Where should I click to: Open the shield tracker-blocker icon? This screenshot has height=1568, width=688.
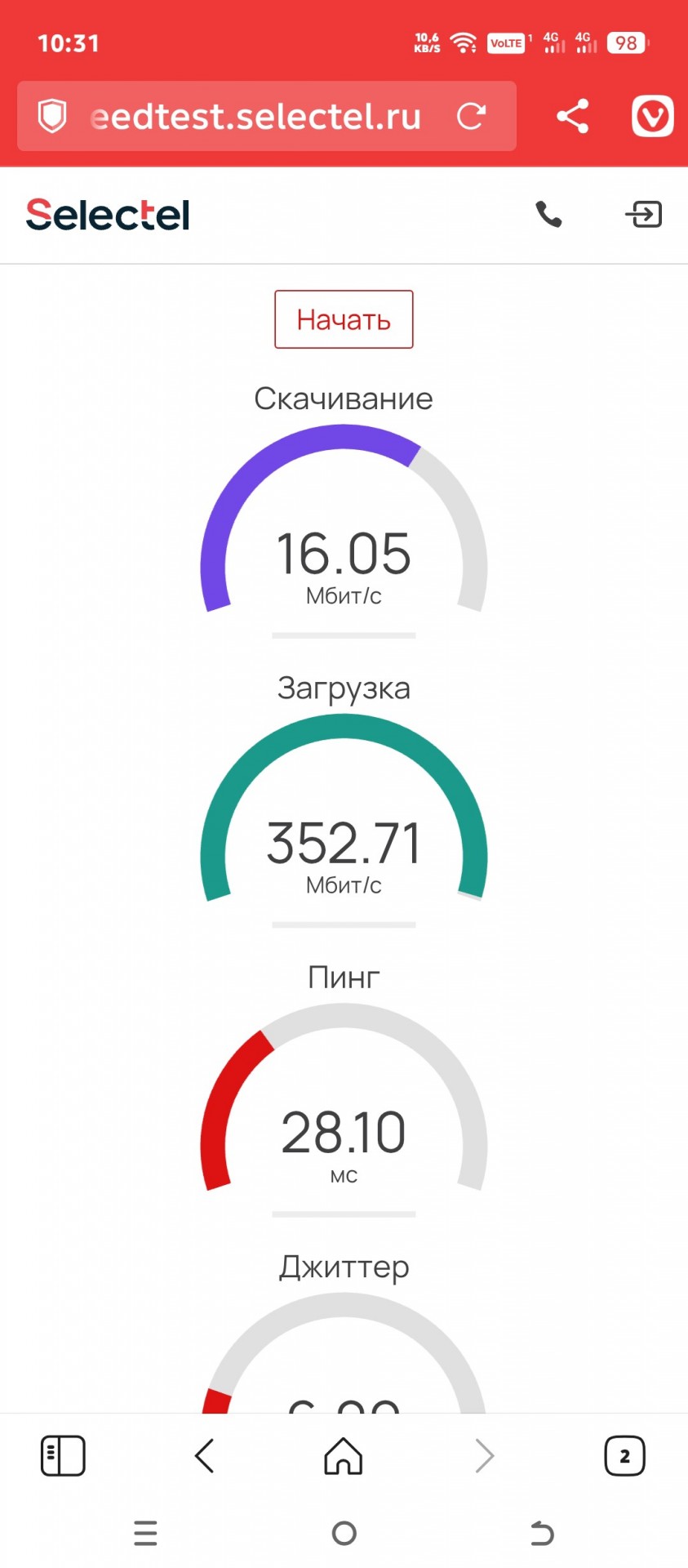(x=52, y=116)
